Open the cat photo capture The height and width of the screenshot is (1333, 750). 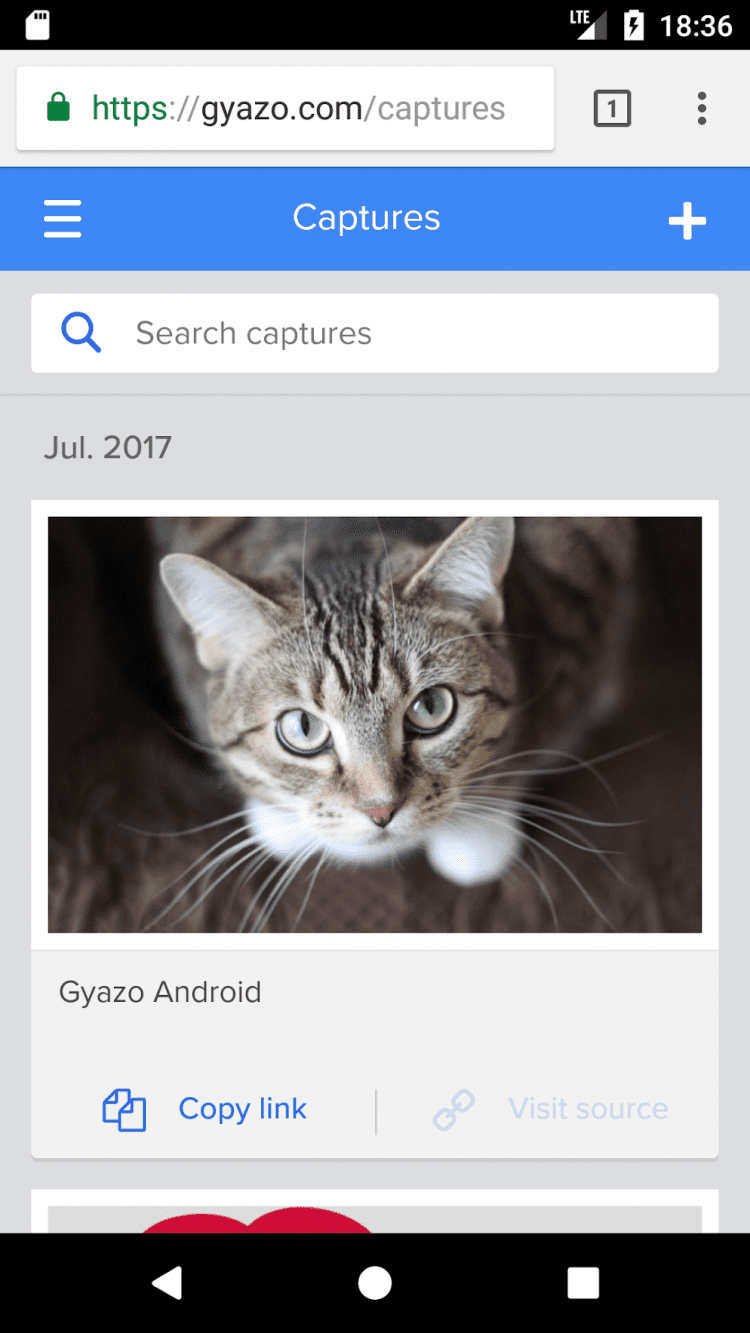coord(375,724)
